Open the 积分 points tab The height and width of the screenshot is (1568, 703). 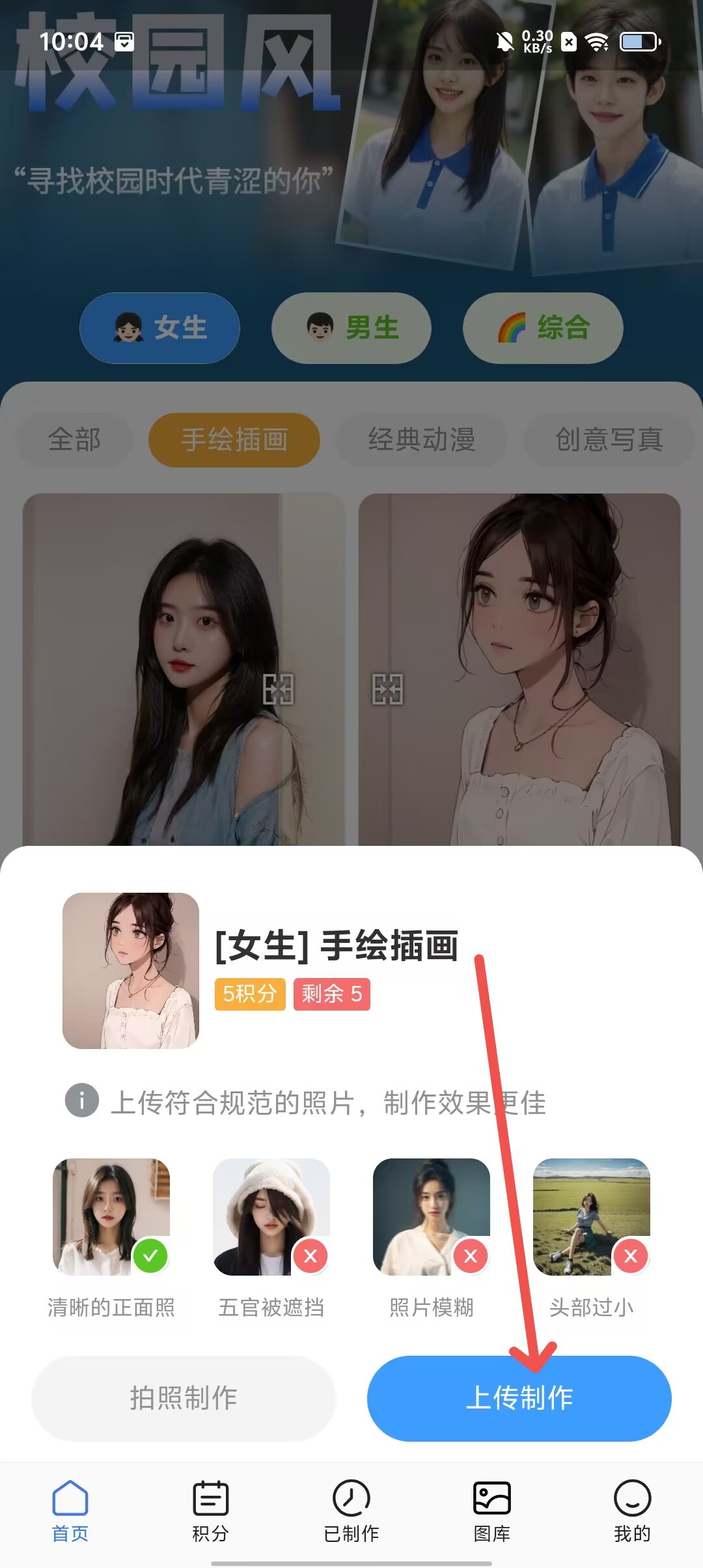[x=210, y=1512]
